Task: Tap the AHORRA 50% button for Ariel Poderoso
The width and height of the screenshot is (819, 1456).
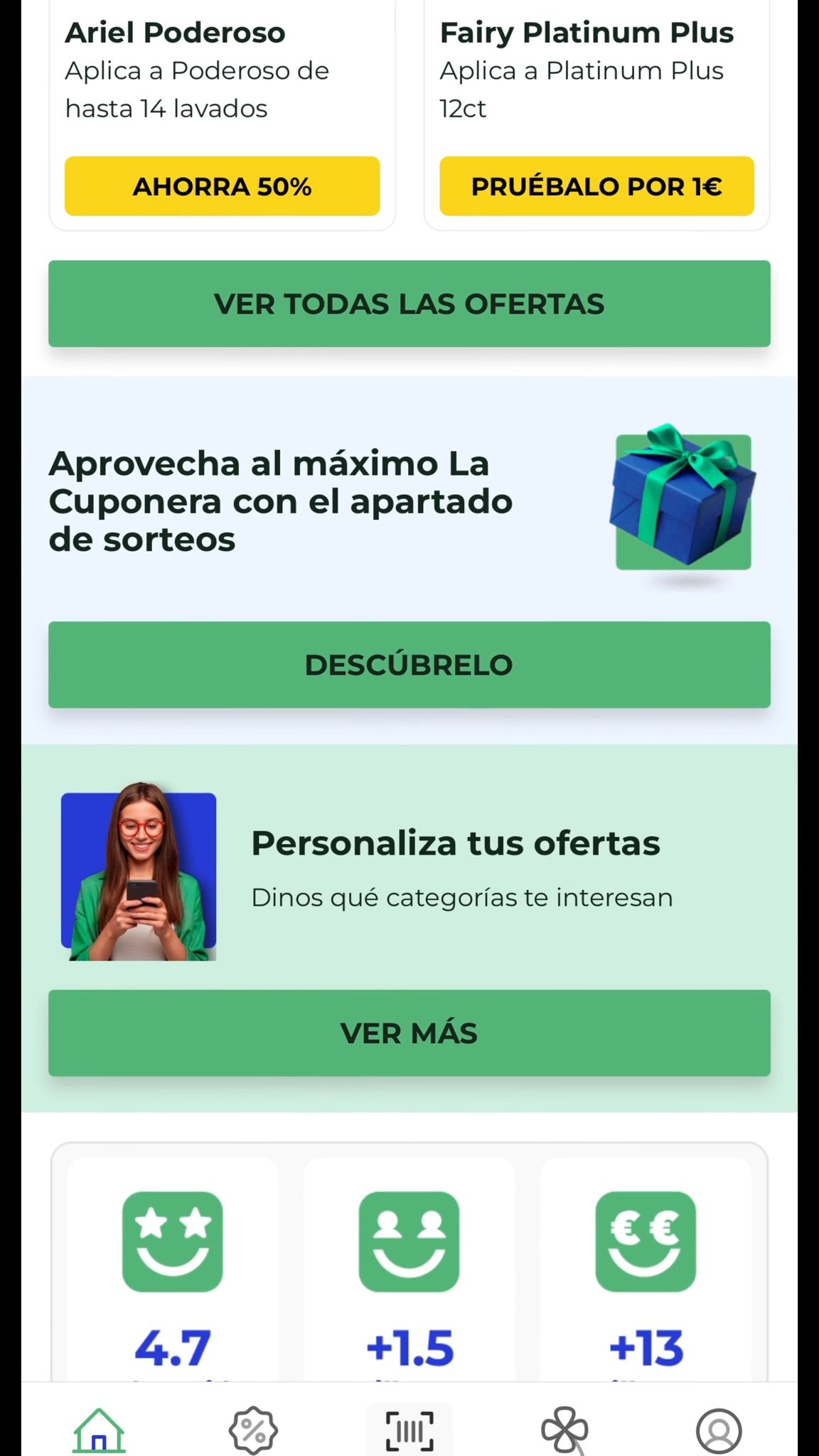Action: (x=222, y=186)
